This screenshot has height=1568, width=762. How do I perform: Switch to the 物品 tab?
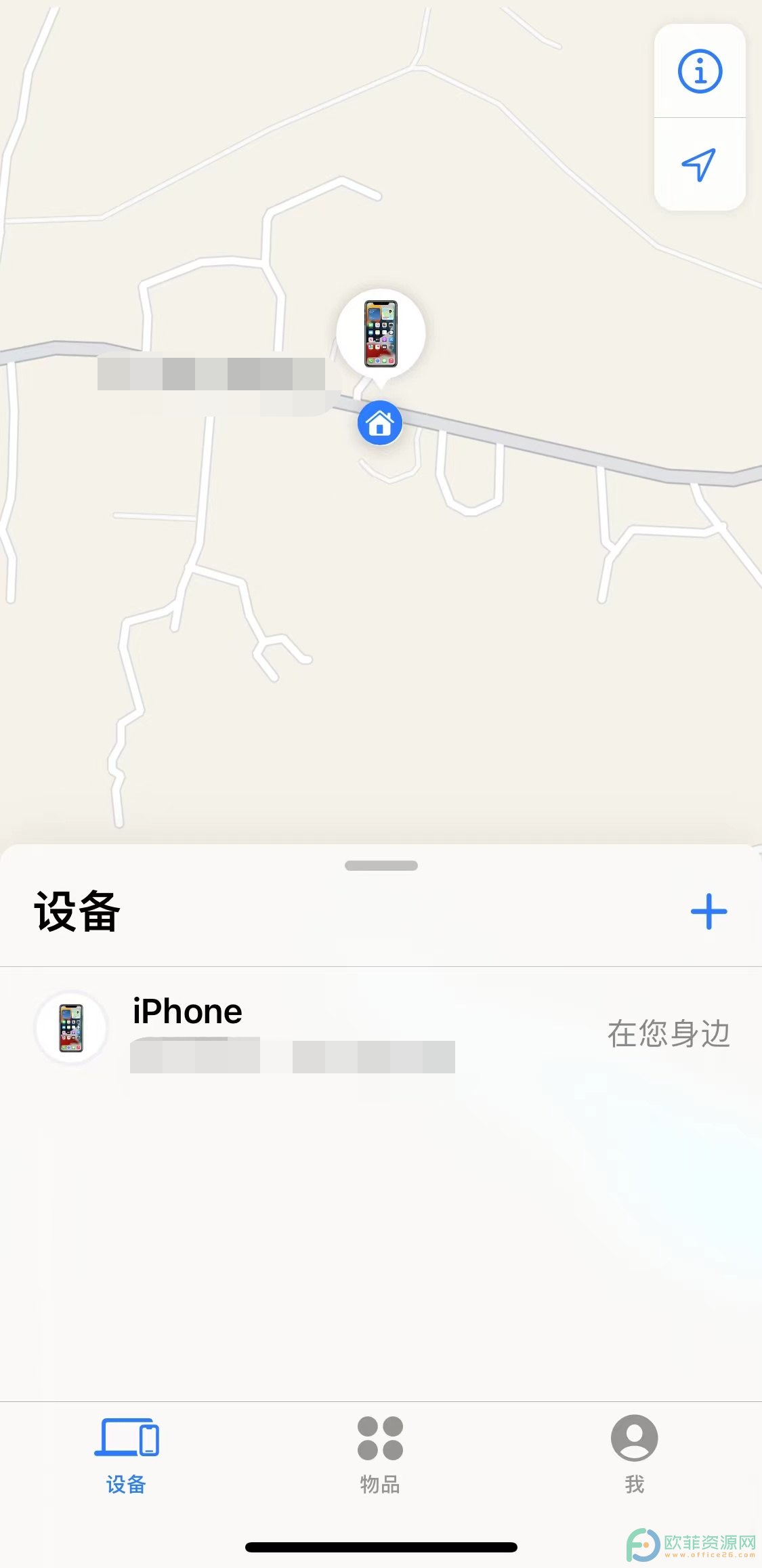point(380,1453)
